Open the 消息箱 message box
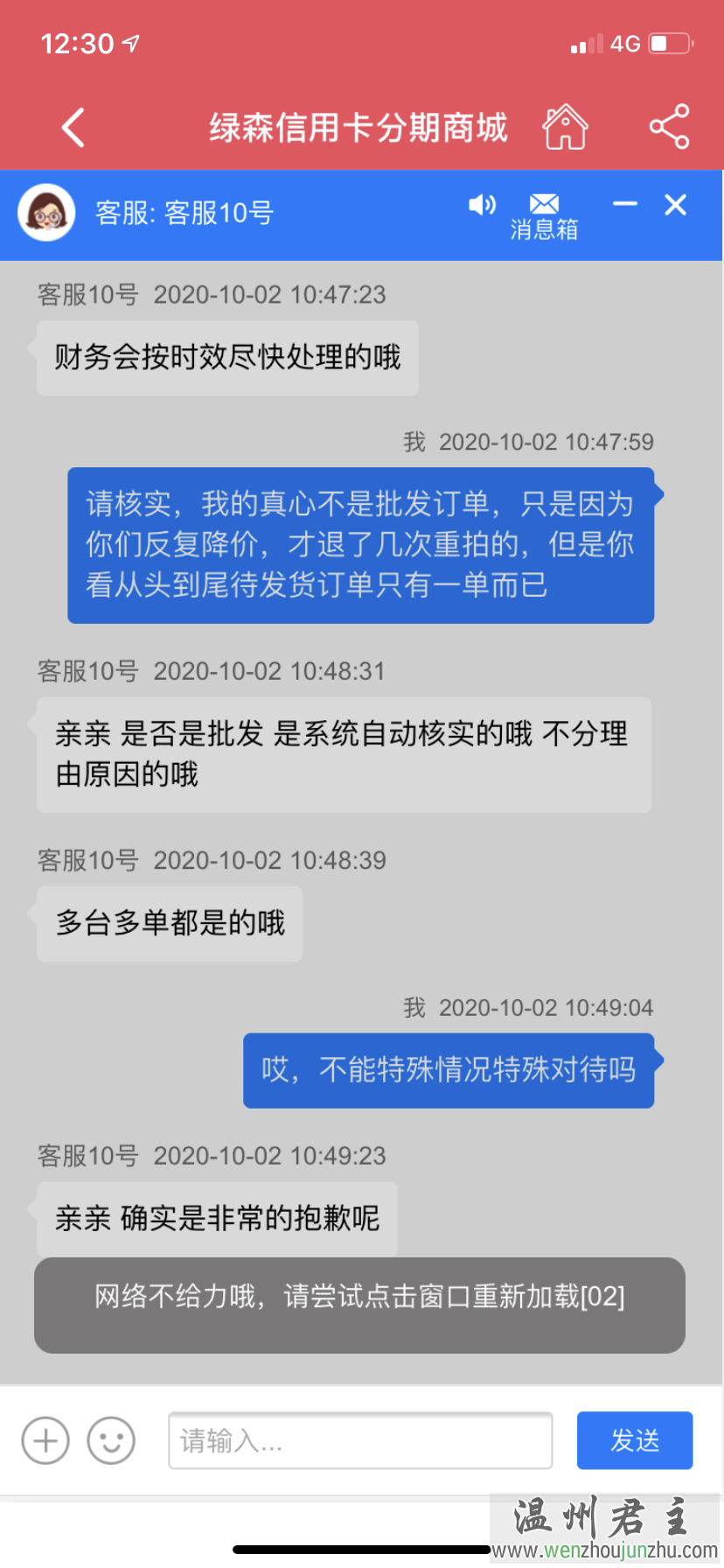Screen dimensions: 724x1568 click(544, 216)
